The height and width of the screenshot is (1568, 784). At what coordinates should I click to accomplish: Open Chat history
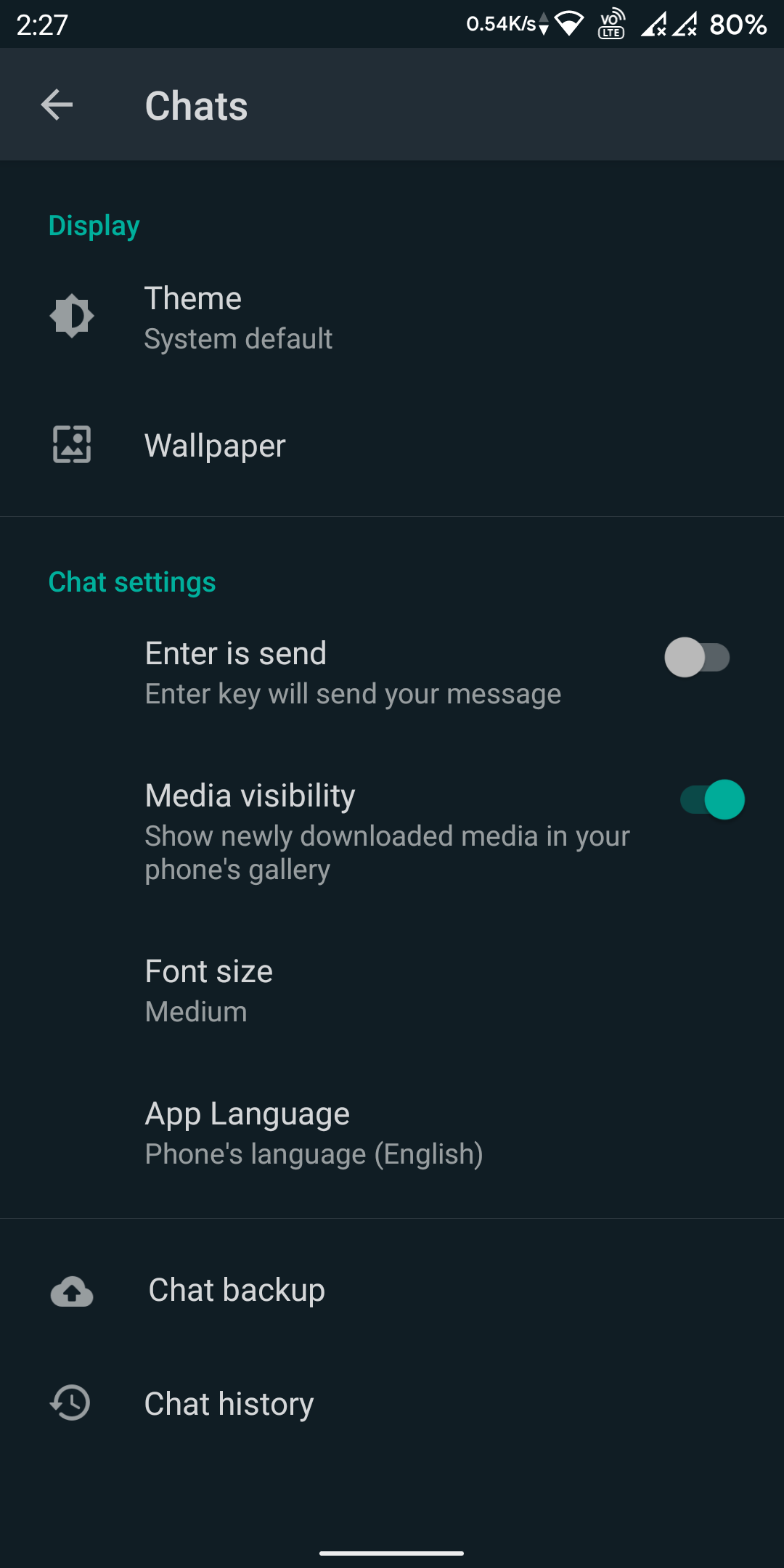point(229,1404)
